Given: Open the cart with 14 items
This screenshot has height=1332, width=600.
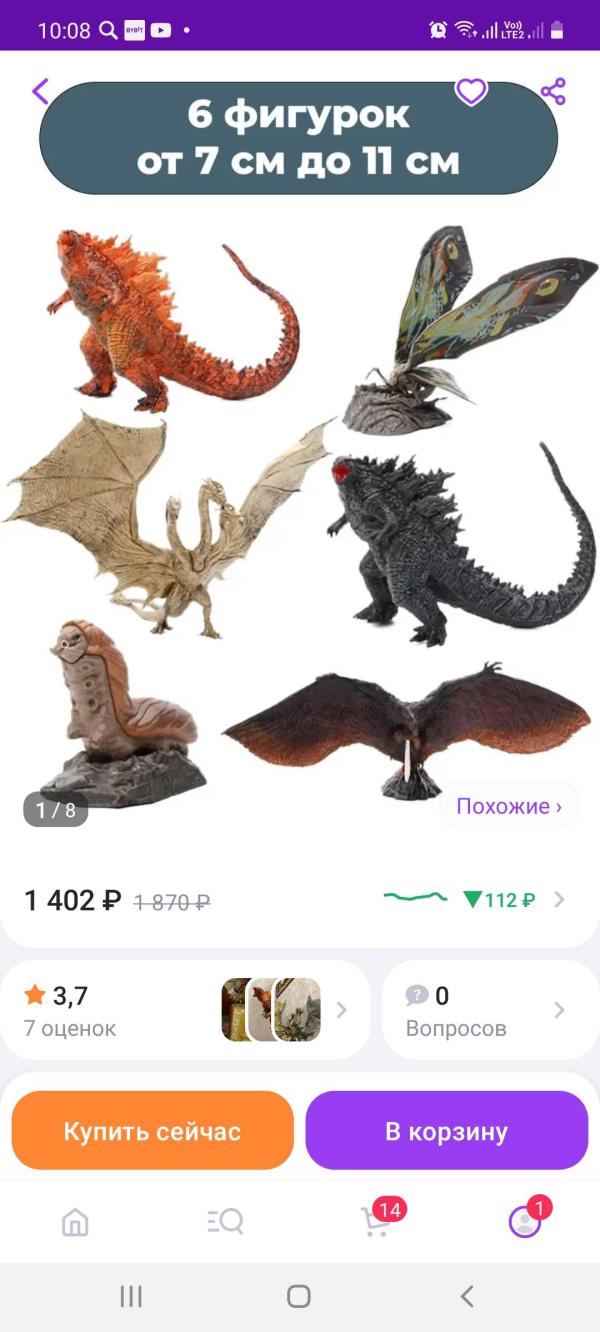Looking at the screenshot, I should click(376, 1221).
